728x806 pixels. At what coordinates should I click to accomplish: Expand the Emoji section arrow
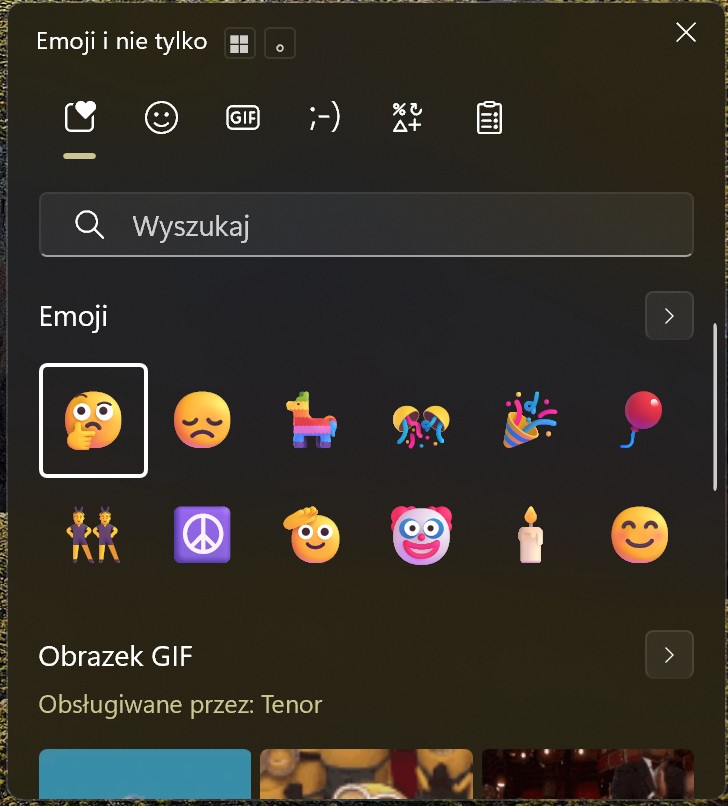669,317
